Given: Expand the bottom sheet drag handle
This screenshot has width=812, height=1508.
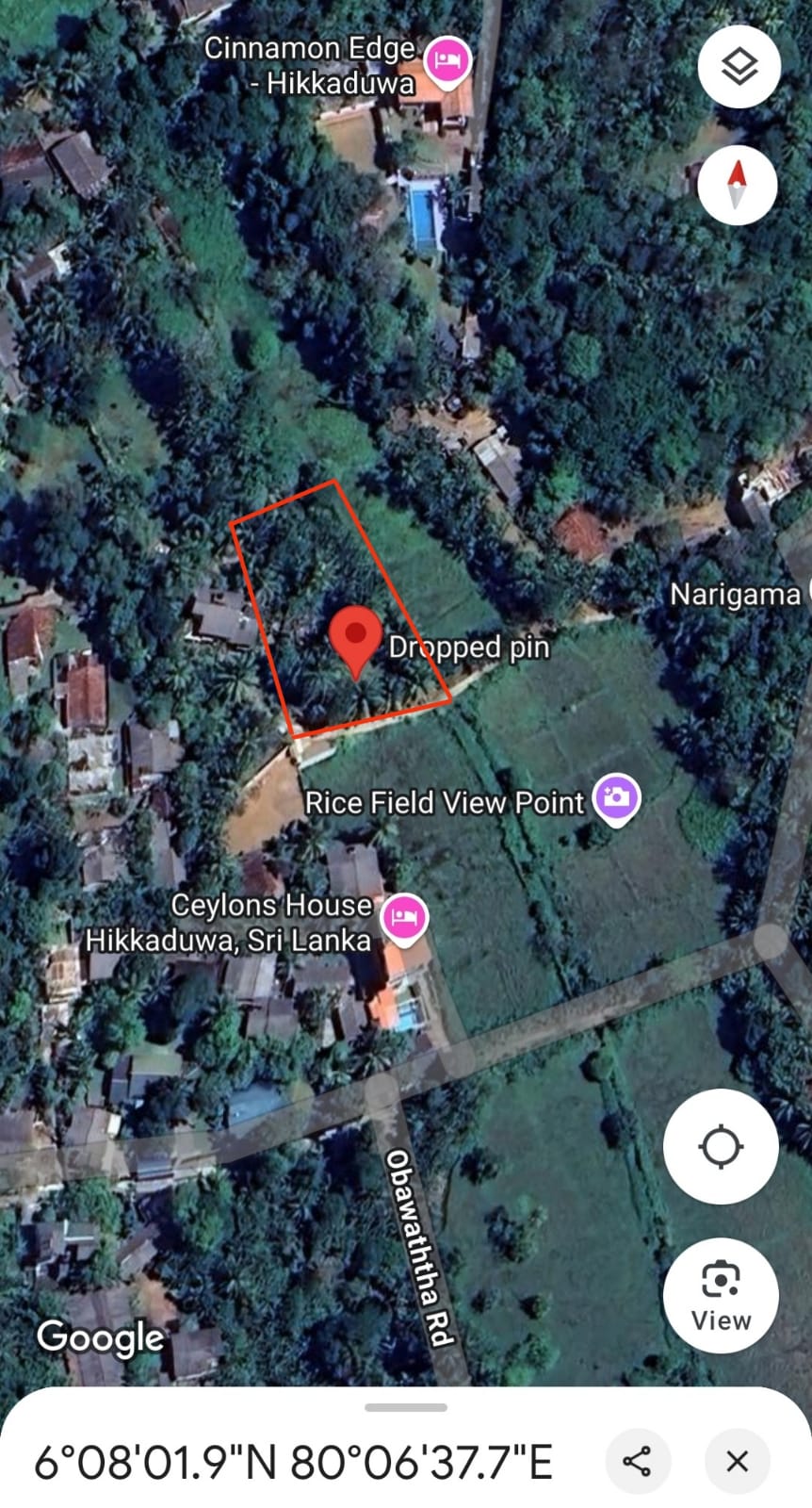Looking at the screenshot, I should (x=405, y=1407).
